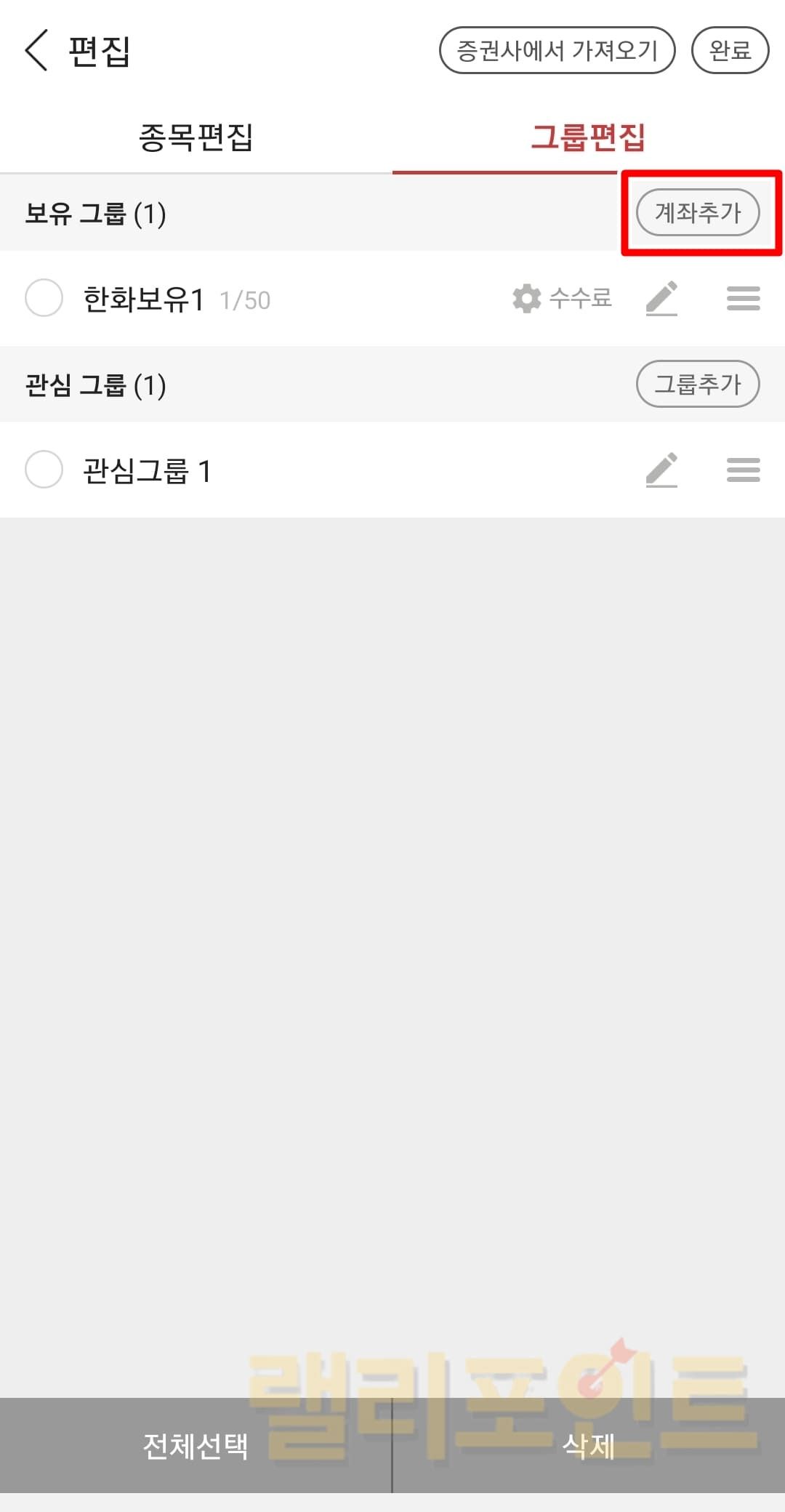This screenshot has height=1512, width=785.
Task: Tap the 증권사에서 가져오기 button
Action: click(x=557, y=50)
